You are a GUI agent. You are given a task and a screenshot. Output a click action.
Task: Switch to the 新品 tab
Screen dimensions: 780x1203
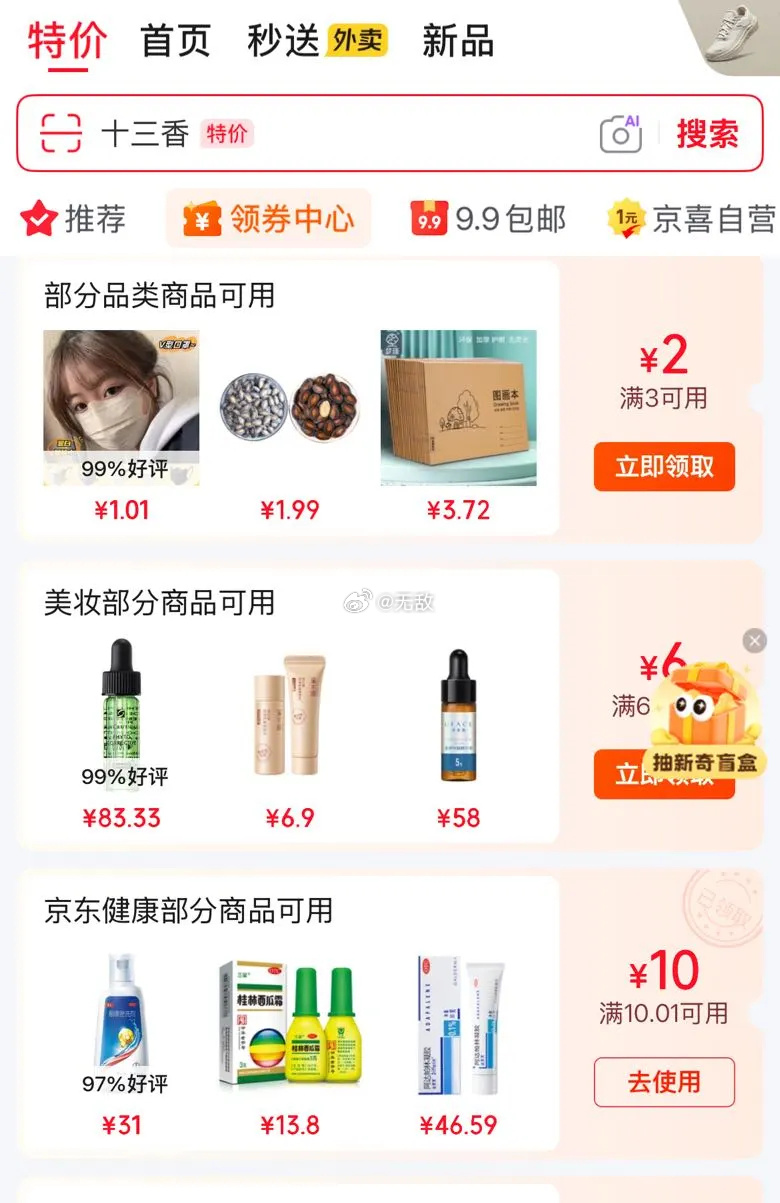[458, 42]
